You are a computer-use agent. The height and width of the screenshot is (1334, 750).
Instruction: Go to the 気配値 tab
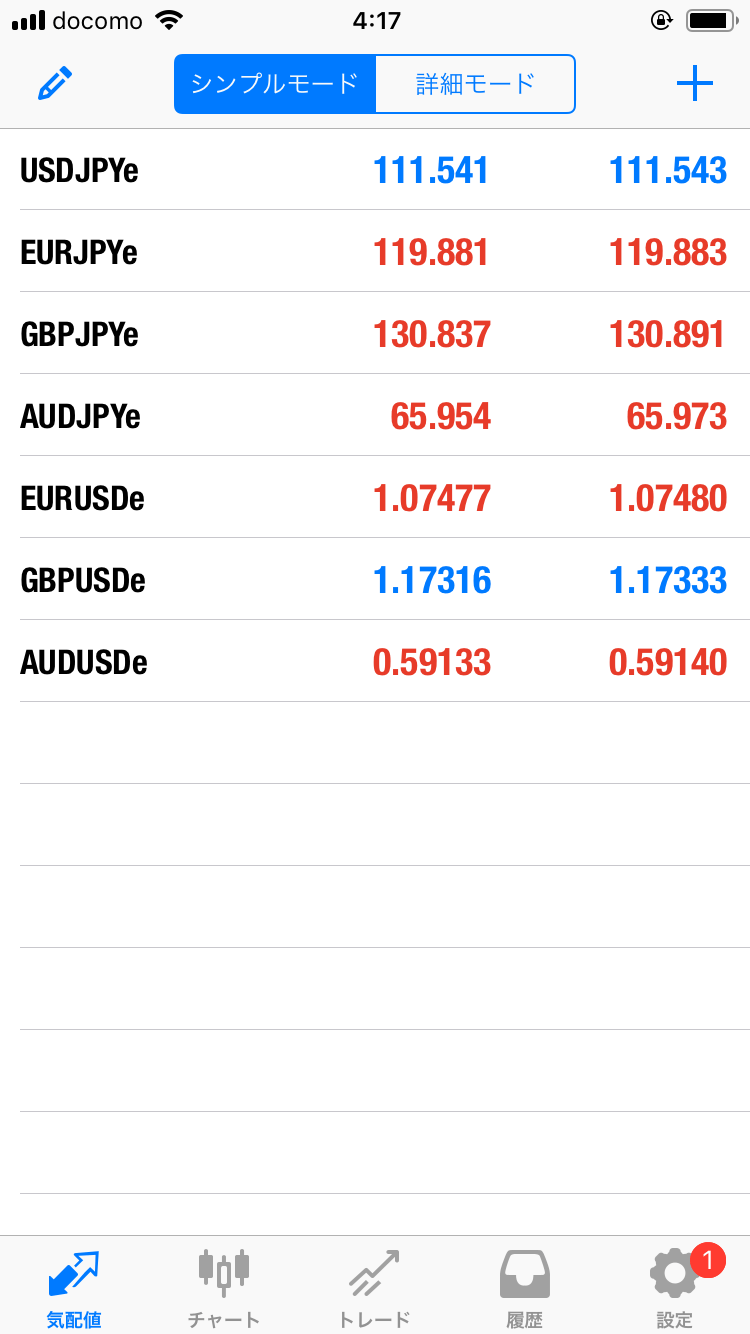pos(74,1287)
